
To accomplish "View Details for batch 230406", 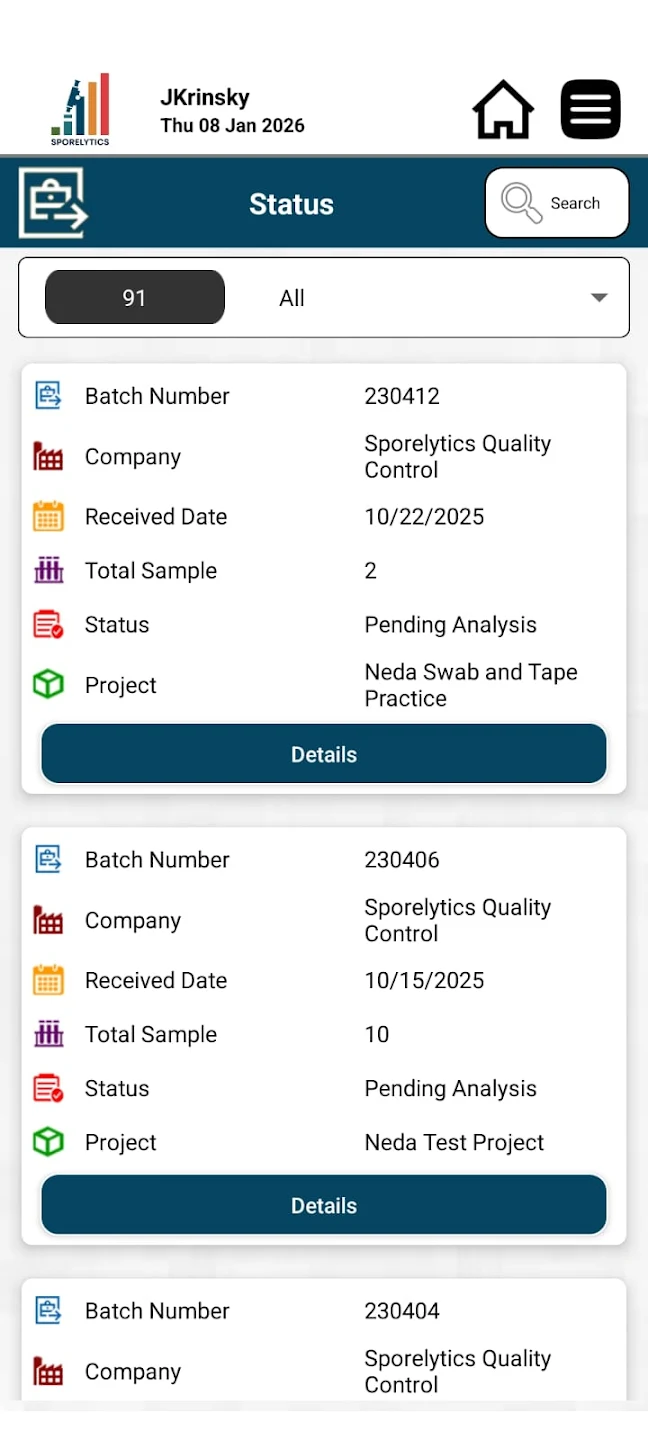I will [324, 1206].
